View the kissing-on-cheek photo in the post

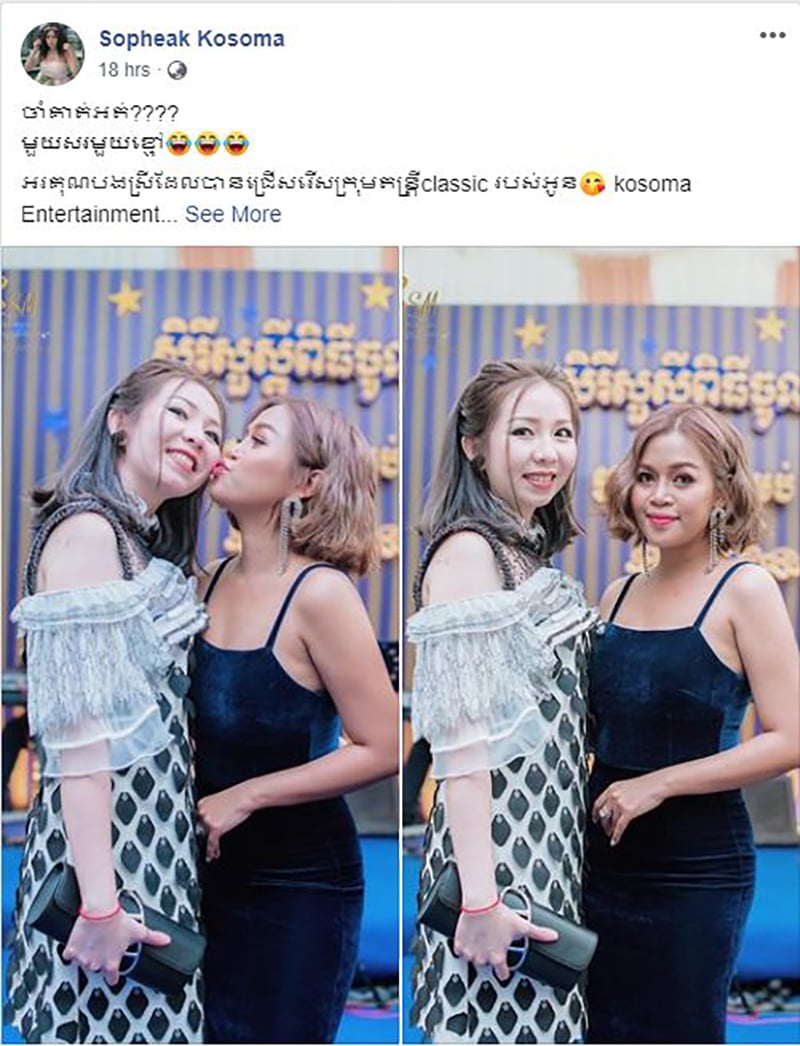(x=199, y=645)
